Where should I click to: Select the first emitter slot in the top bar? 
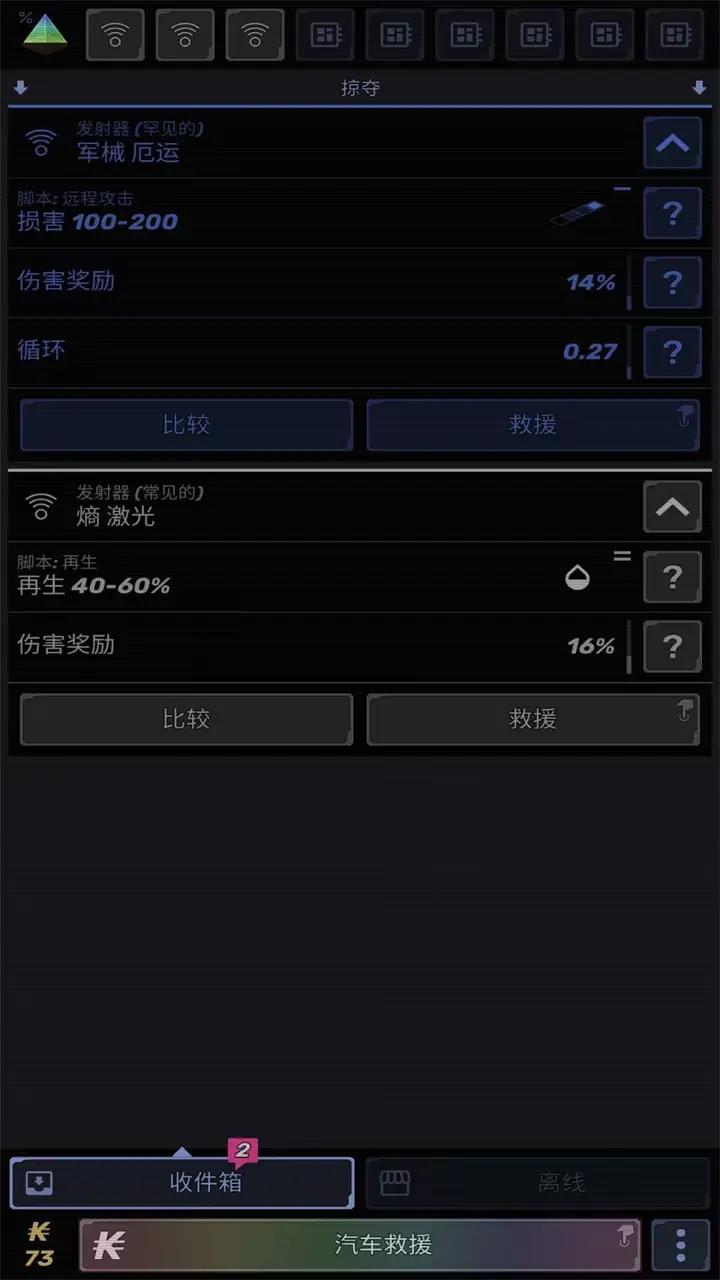[x=114, y=34]
